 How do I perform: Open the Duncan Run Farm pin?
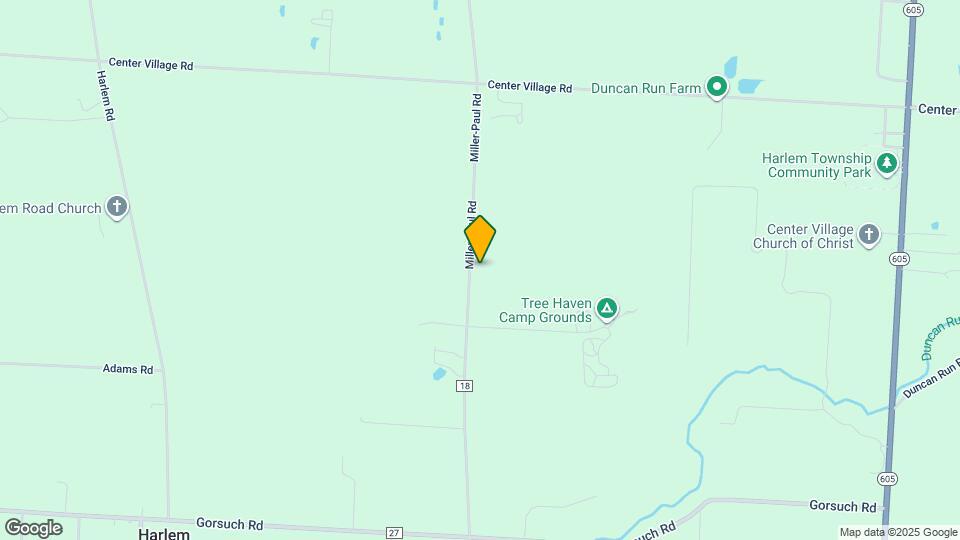click(716, 88)
